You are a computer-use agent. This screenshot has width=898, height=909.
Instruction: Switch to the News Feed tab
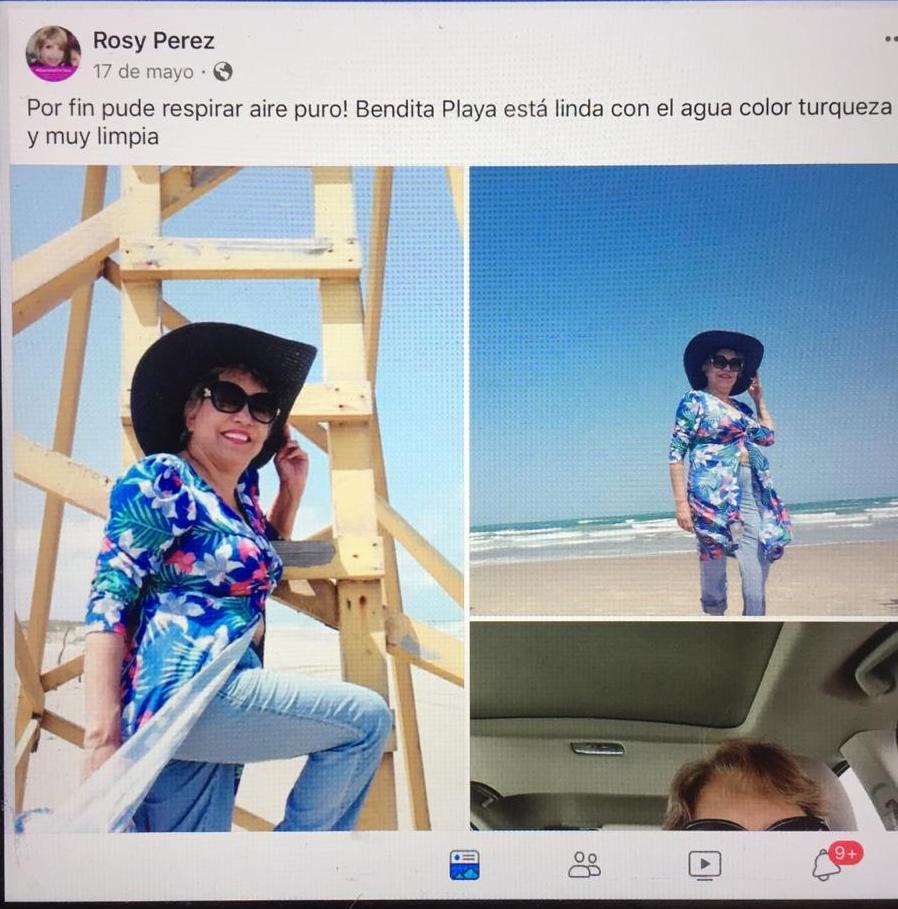coord(464,864)
